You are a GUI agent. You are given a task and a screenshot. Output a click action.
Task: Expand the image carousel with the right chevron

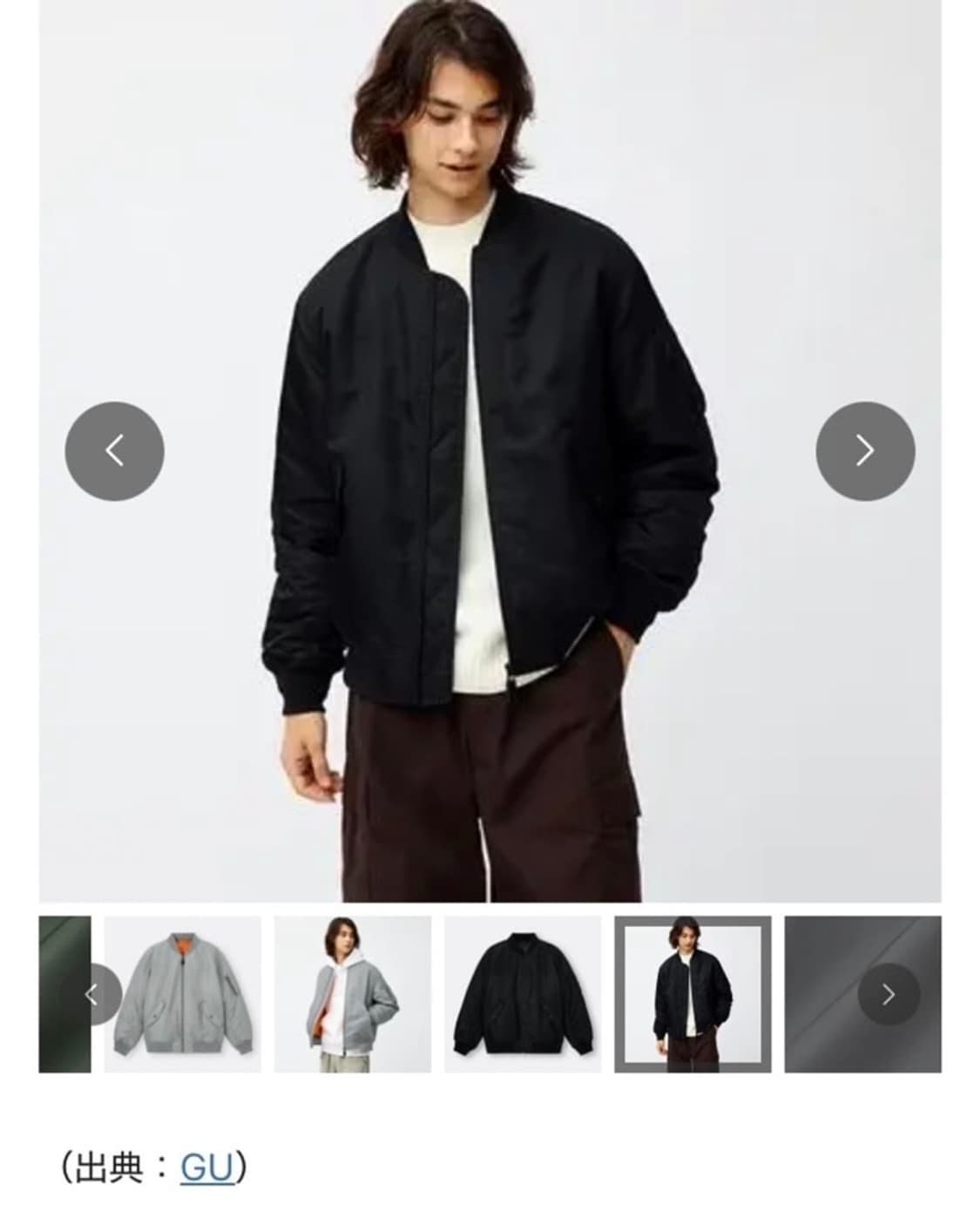coord(863,450)
